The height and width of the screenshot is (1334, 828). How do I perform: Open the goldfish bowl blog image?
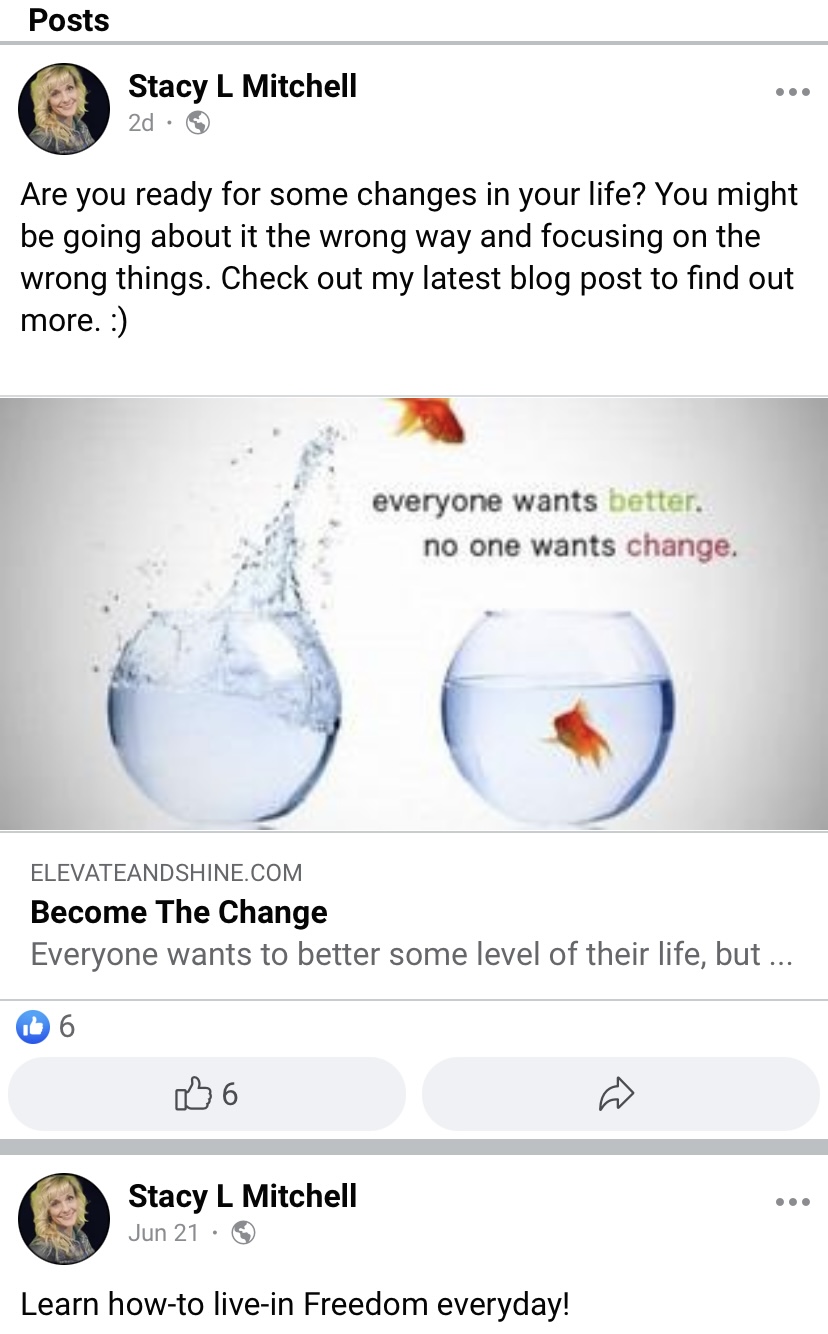(x=414, y=614)
